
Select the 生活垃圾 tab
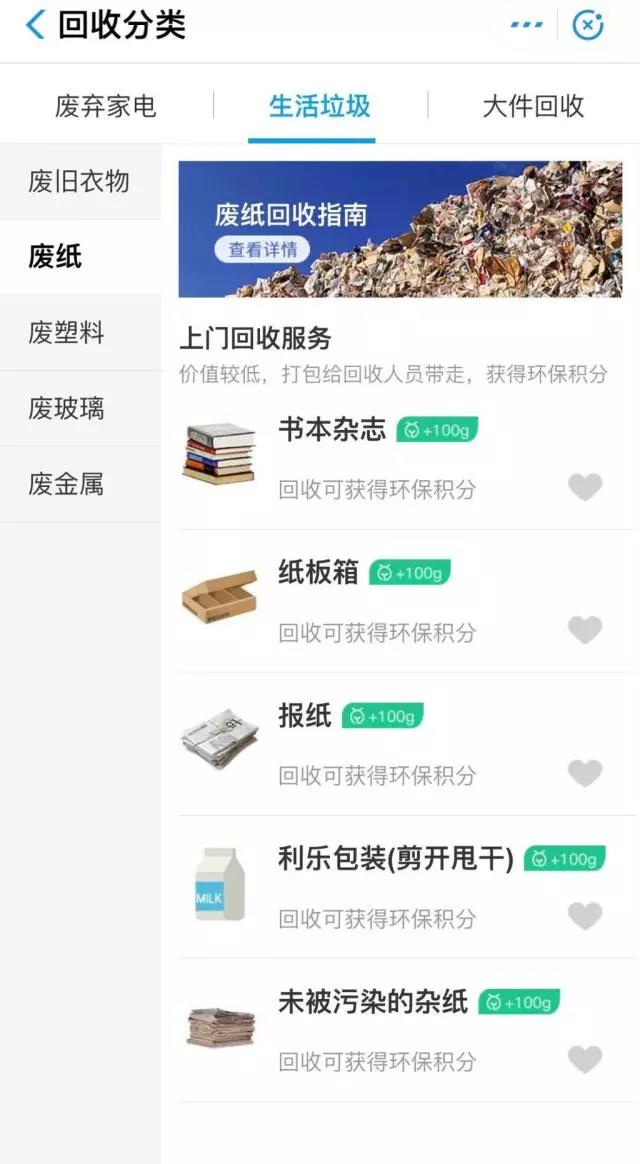tap(319, 106)
